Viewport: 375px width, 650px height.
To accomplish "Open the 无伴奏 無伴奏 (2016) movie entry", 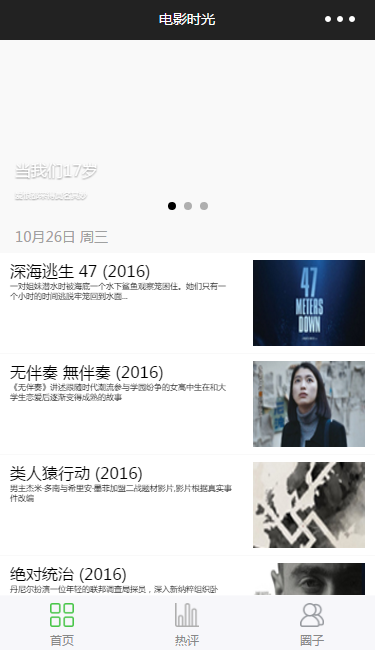I will pyautogui.click(x=187, y=404).
